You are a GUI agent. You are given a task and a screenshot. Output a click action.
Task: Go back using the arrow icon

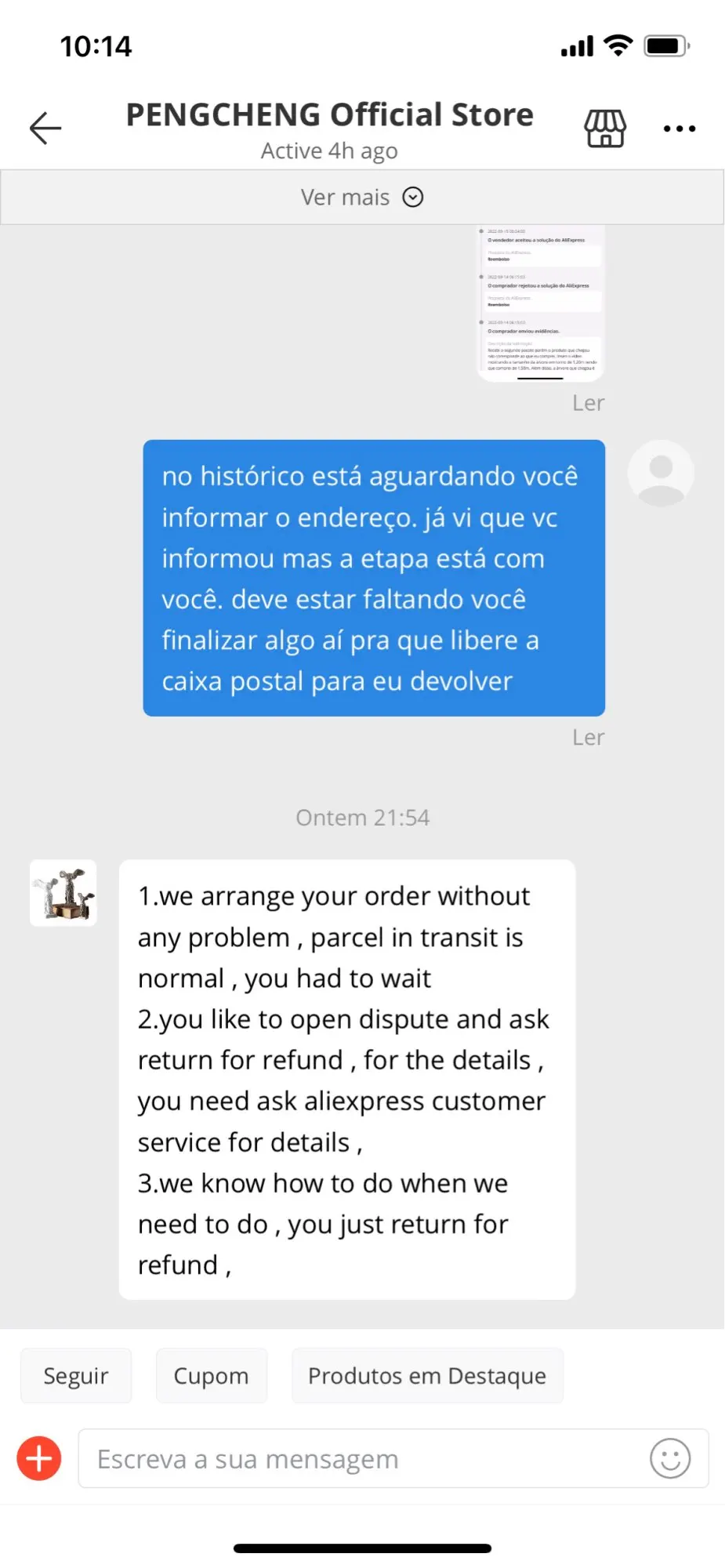point(45,129)
